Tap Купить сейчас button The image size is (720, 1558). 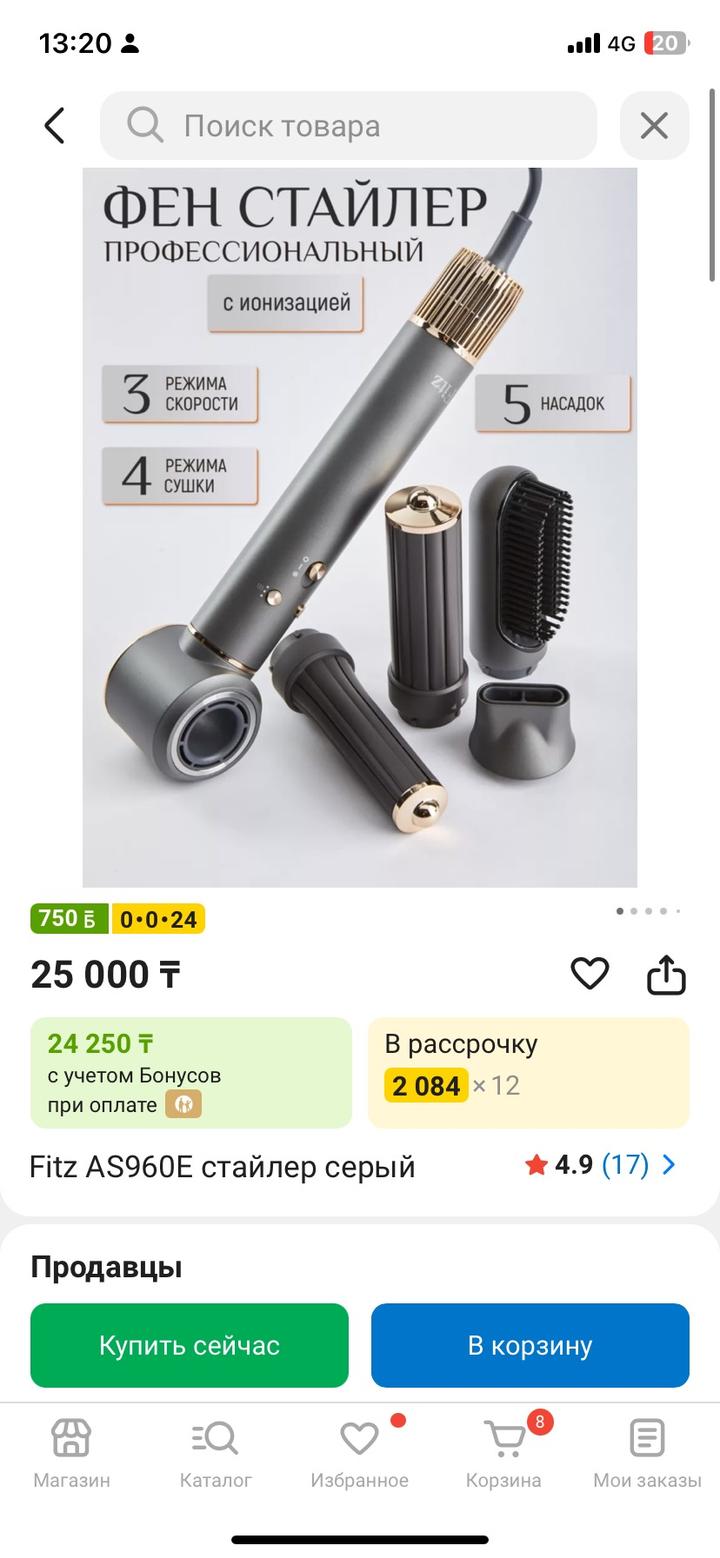[189, 1345]
